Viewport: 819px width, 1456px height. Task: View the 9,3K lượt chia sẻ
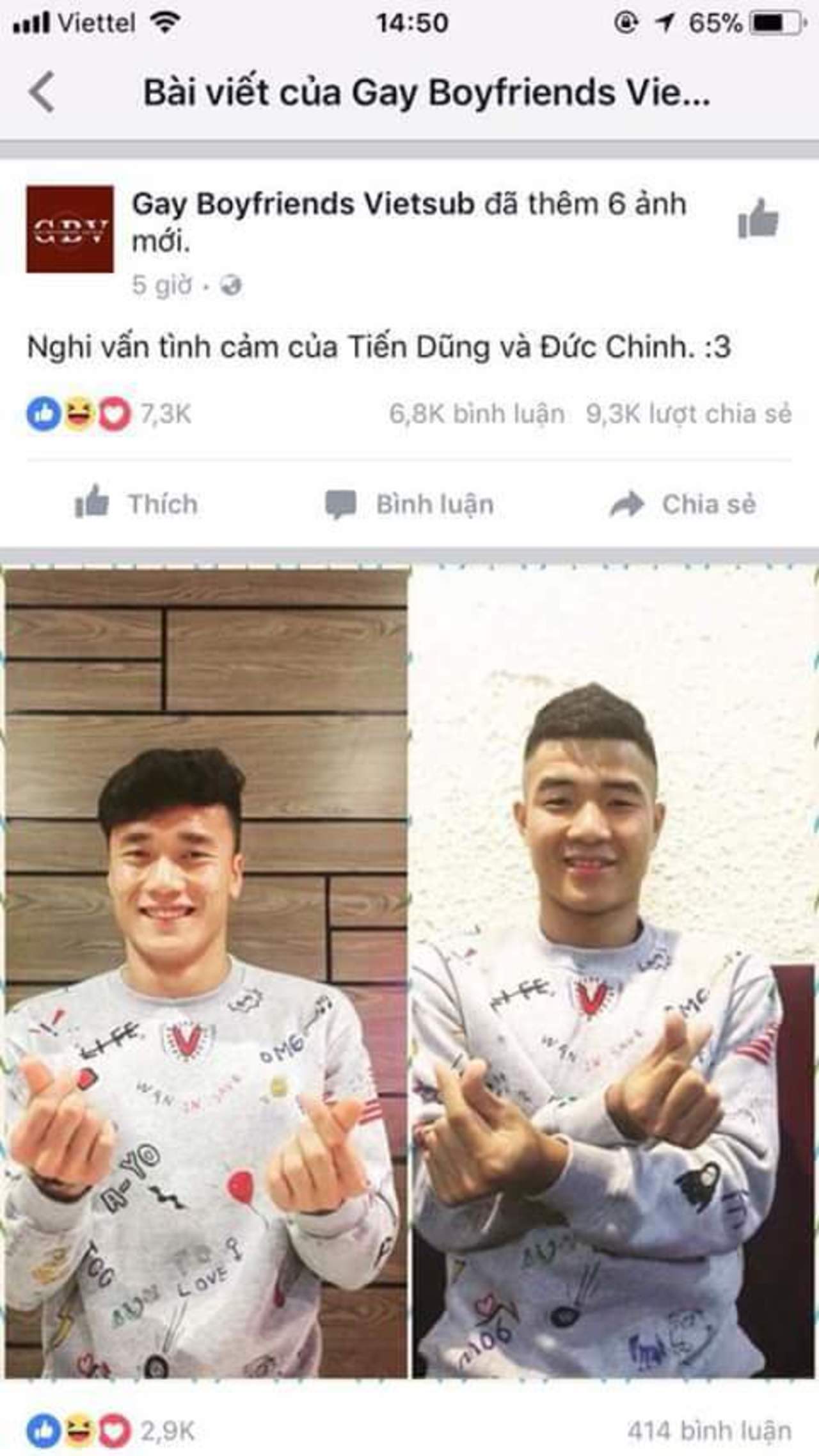pyautogui.click(x=689, y=414)
